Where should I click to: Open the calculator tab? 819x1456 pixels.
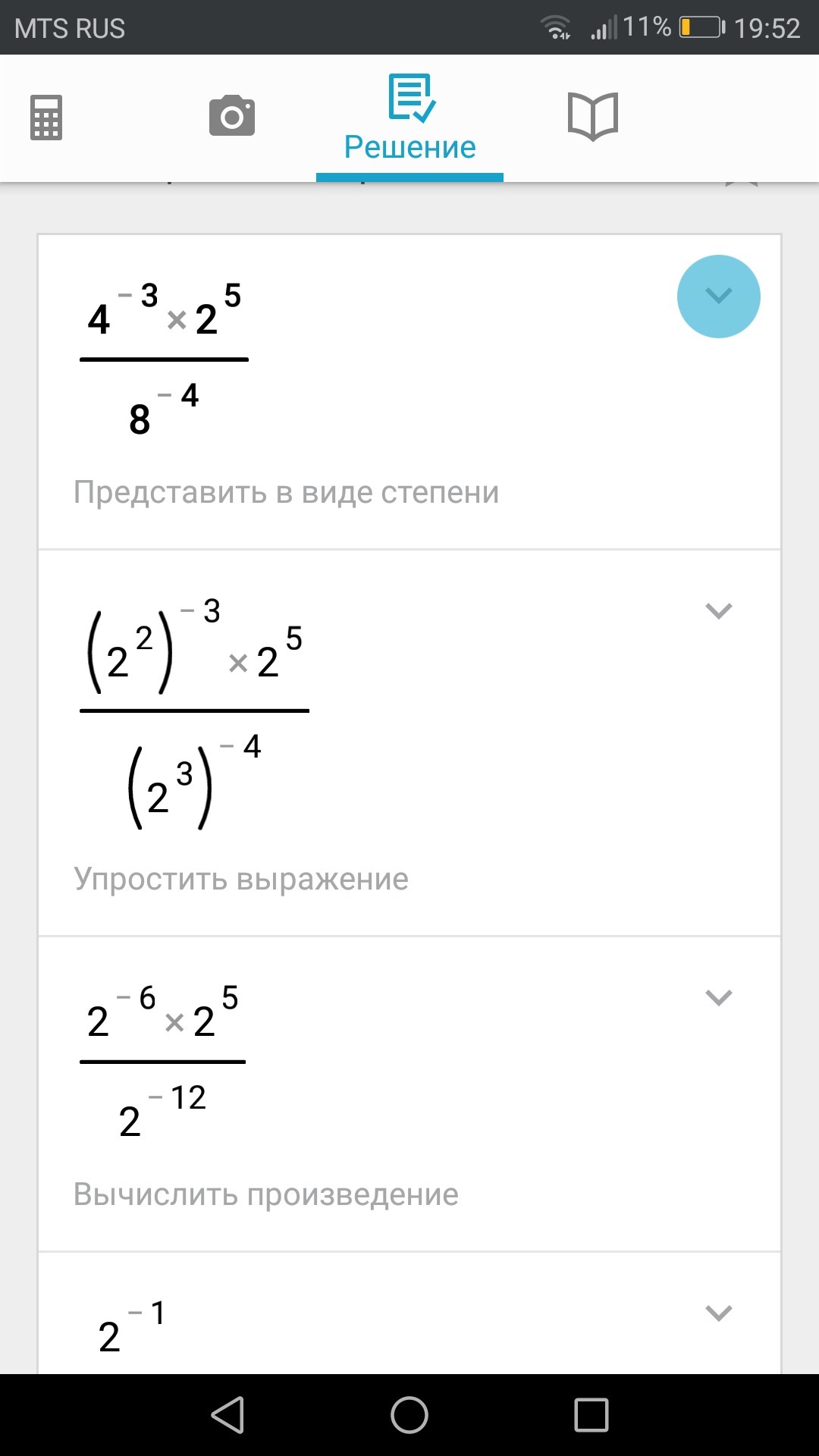46,118
